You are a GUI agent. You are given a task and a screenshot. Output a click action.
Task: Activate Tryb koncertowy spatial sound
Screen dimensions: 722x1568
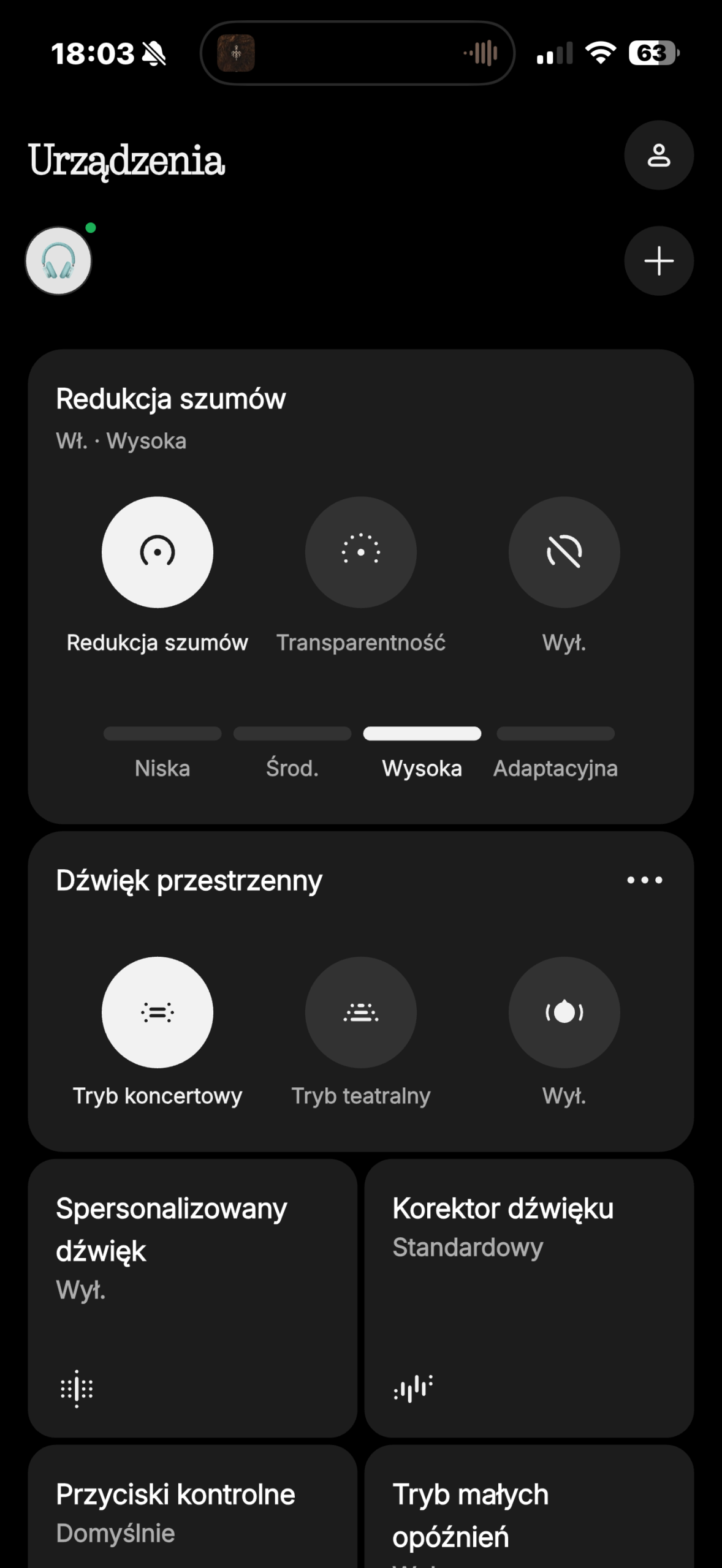point(158,1012)
